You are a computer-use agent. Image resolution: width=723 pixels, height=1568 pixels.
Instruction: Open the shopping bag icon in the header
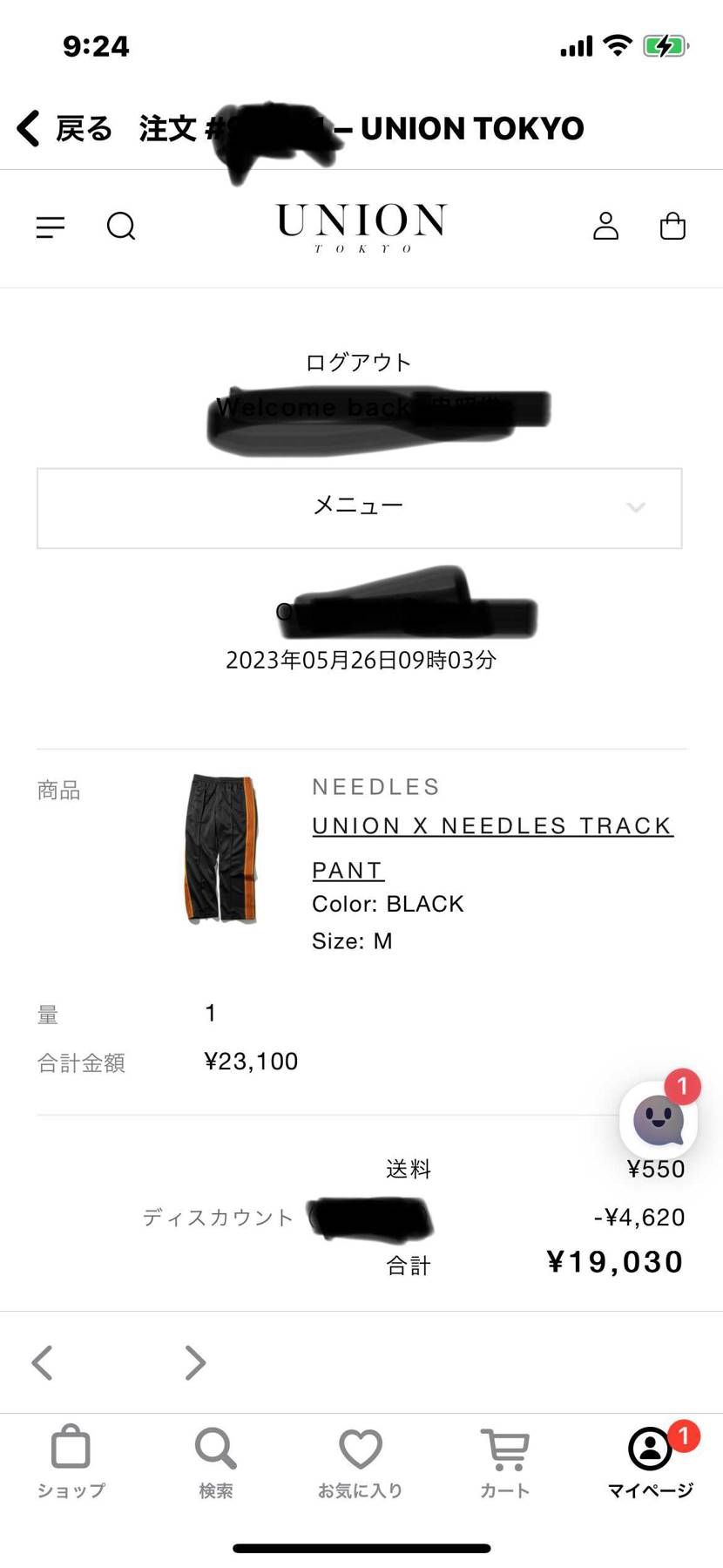(x=672, y=227)
